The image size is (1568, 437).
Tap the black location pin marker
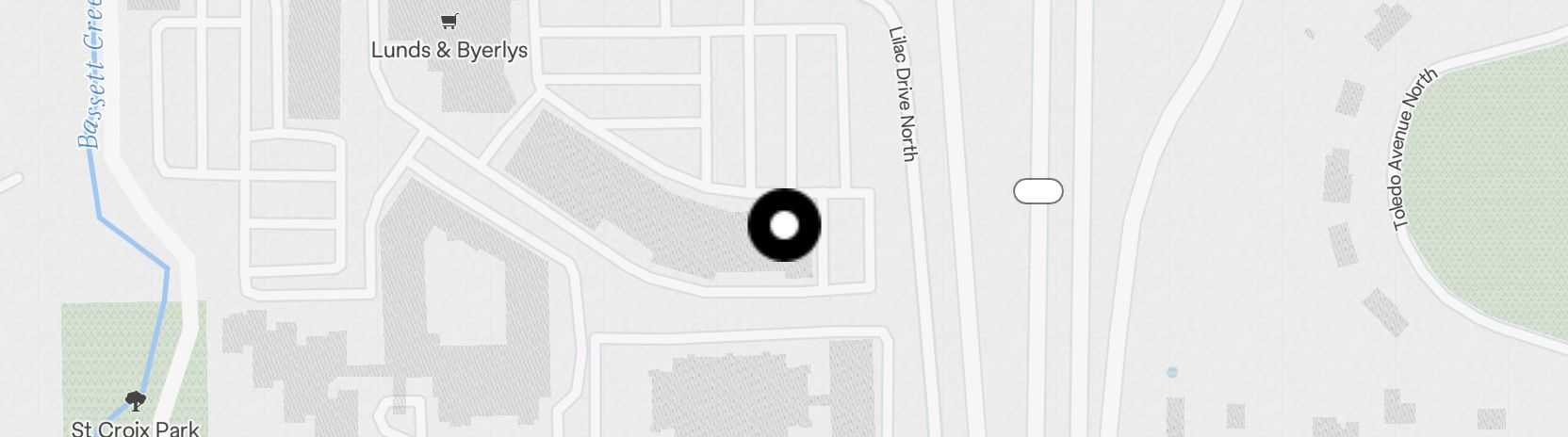784,225
